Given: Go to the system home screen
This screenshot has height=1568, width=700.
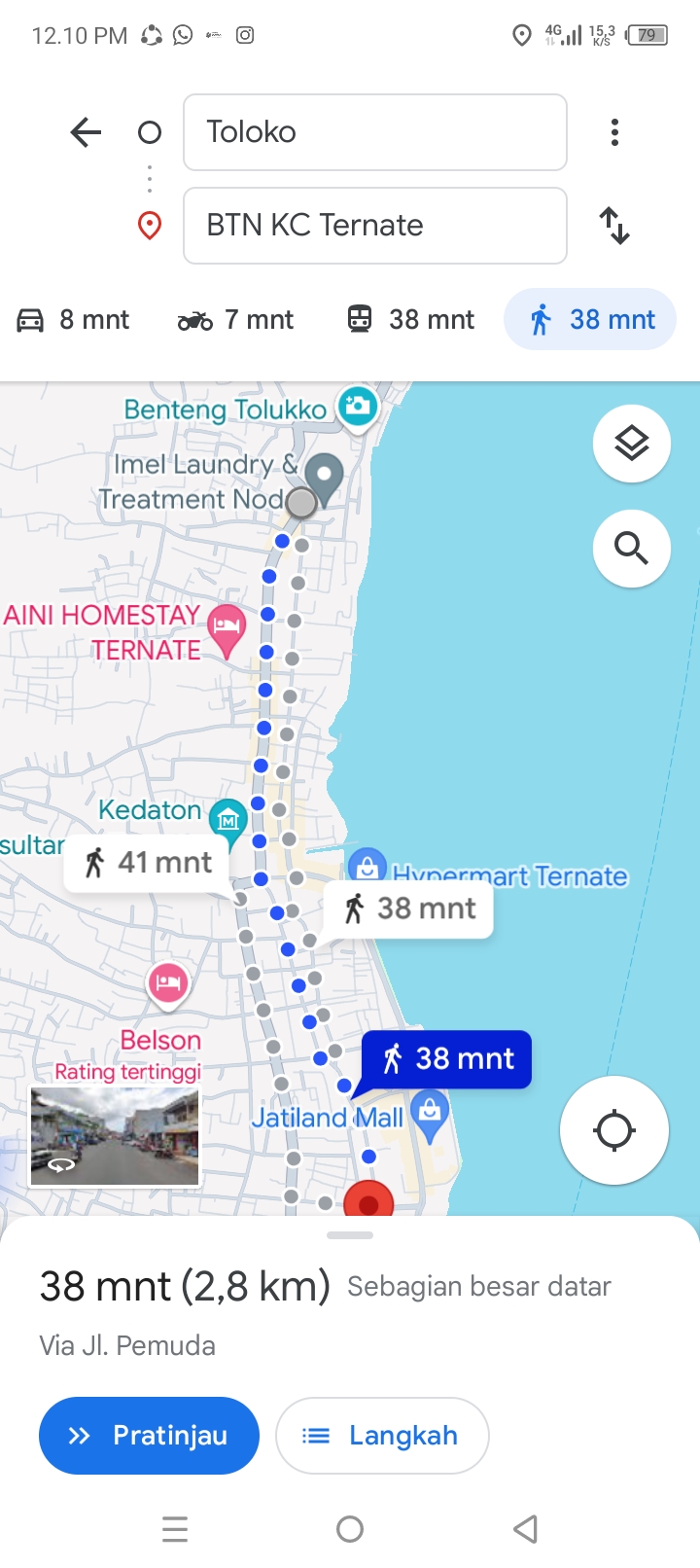Looking at the screenshot, I should (350, 1529).
